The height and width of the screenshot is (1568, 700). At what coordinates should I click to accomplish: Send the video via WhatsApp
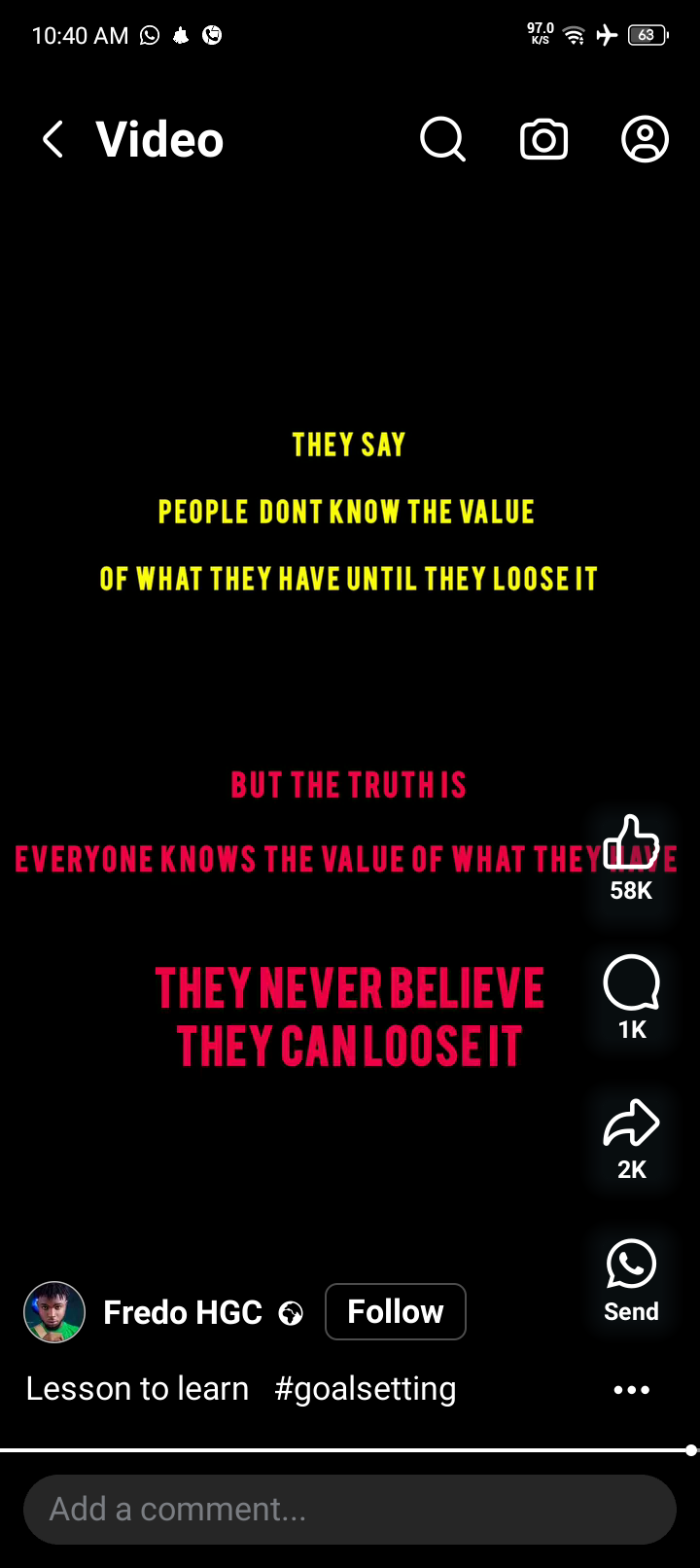pos(631,1265)
